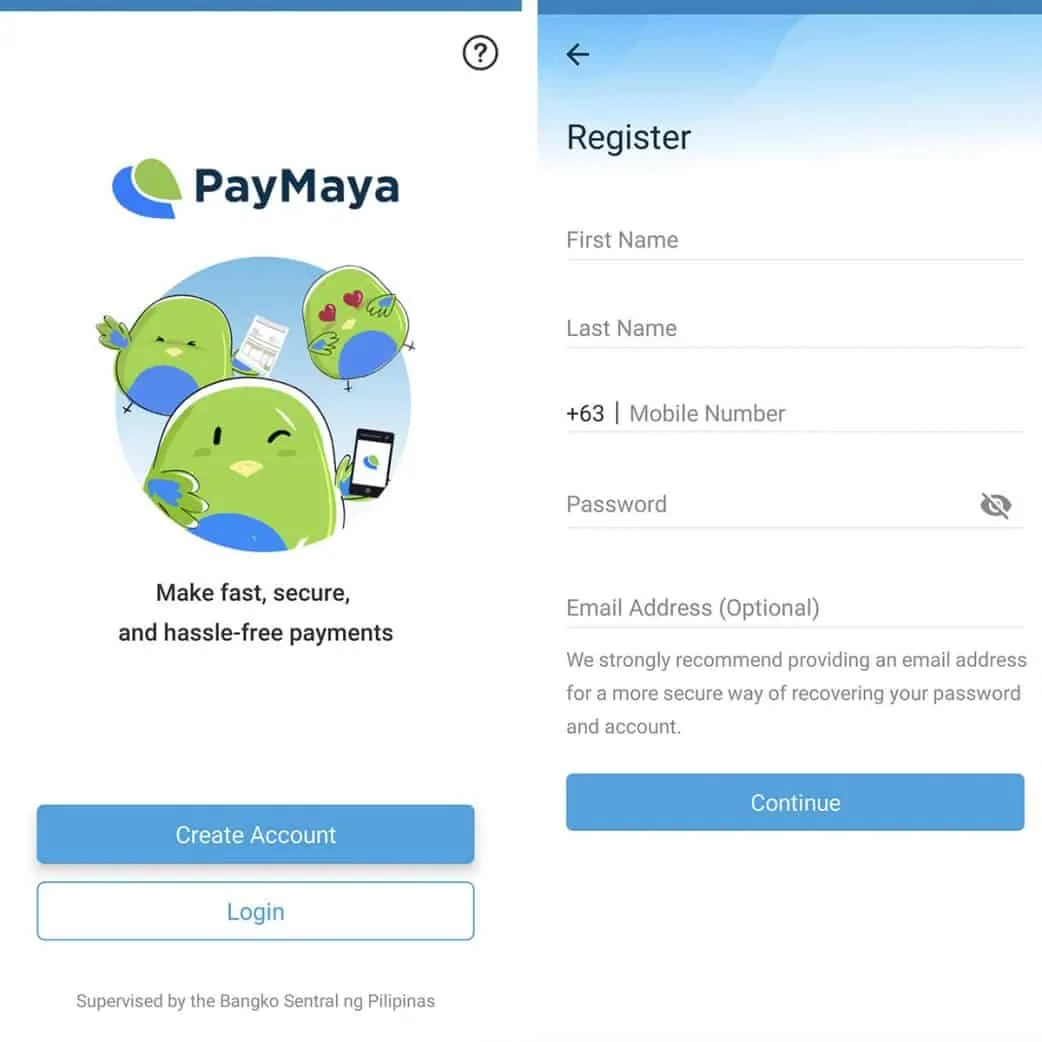This screenshot has width=1042, height=1042.
Task: Go back from the Register screen
Action: point(578,54)
